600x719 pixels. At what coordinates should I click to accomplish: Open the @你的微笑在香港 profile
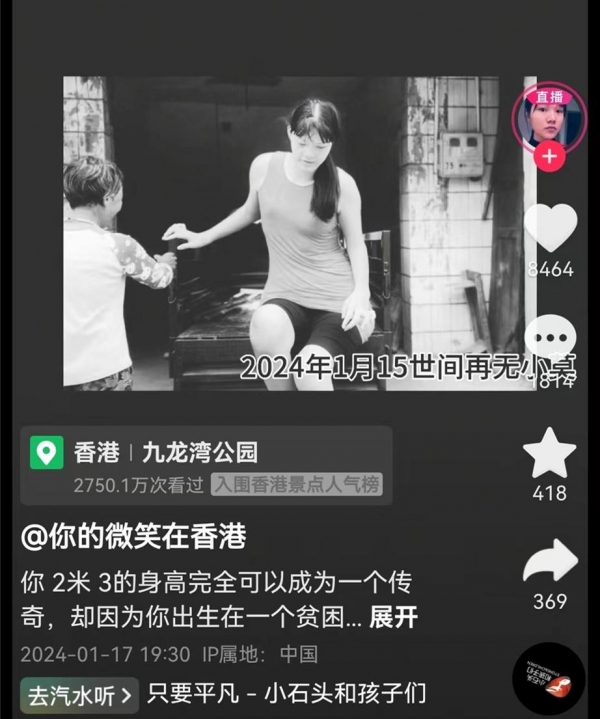coord(133,537)
